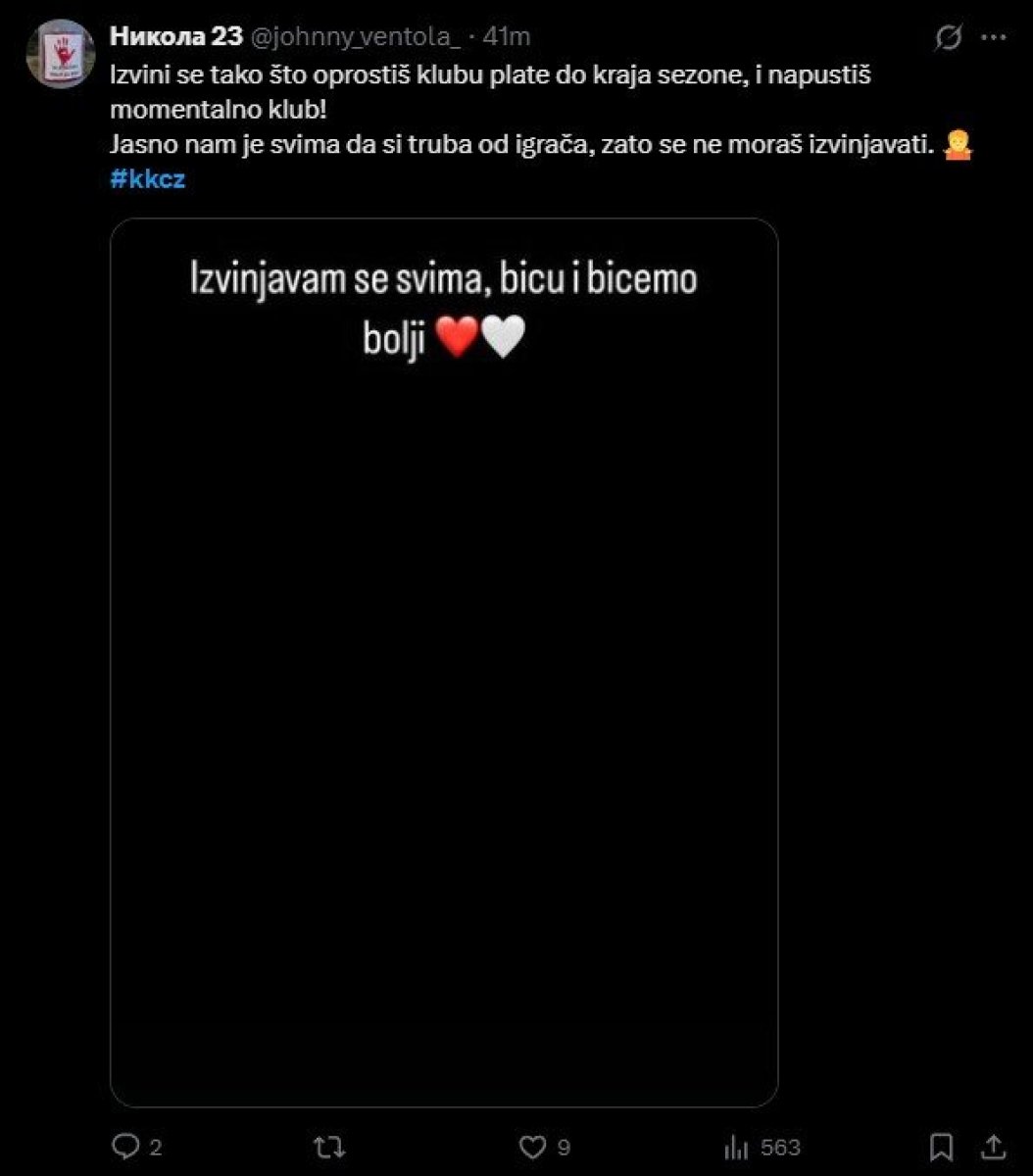The height and width of the screenshot is (1176, 1033).
Task: Open the Grok icon on the post
Action: pos(948,37)
